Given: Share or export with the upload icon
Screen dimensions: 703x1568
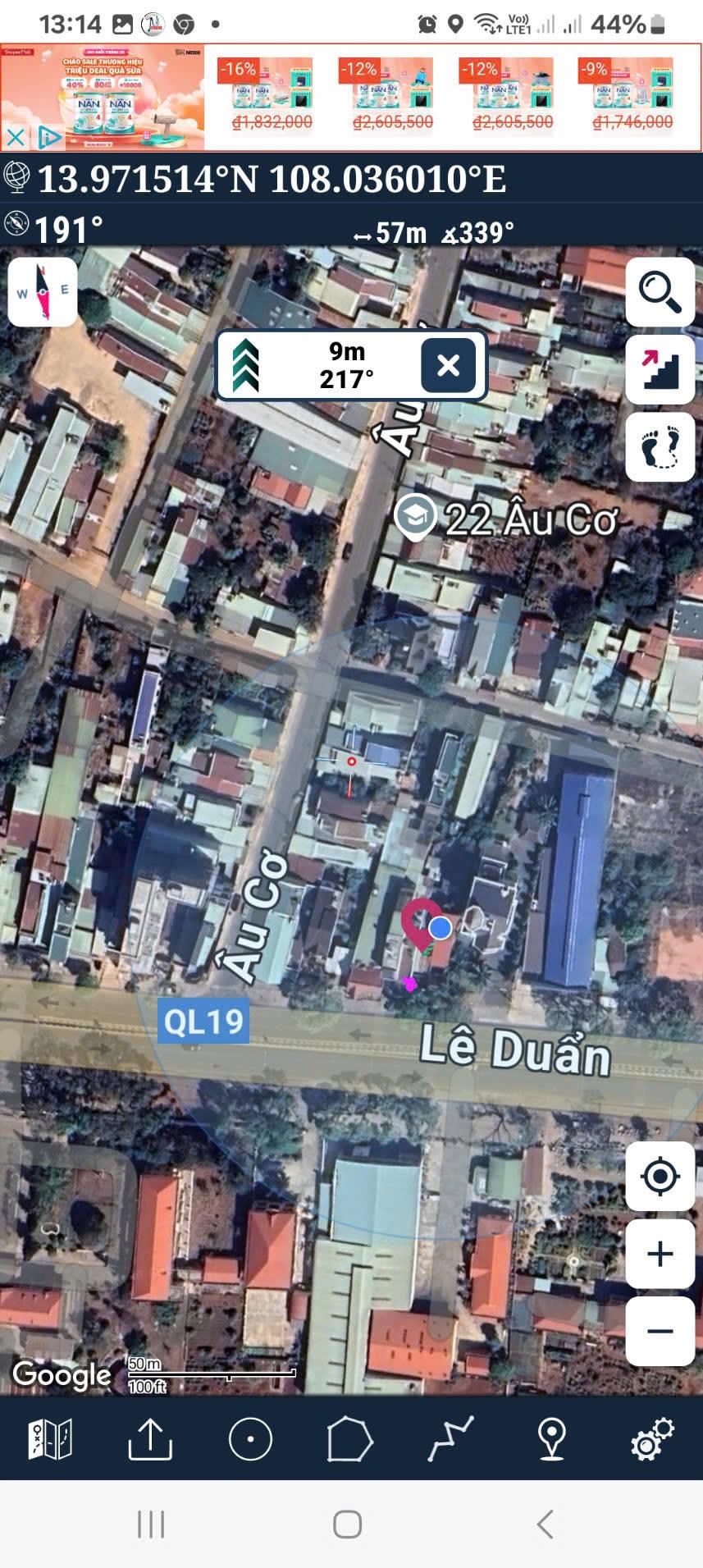Looking at the screenshot, I should click(150, 1439).
